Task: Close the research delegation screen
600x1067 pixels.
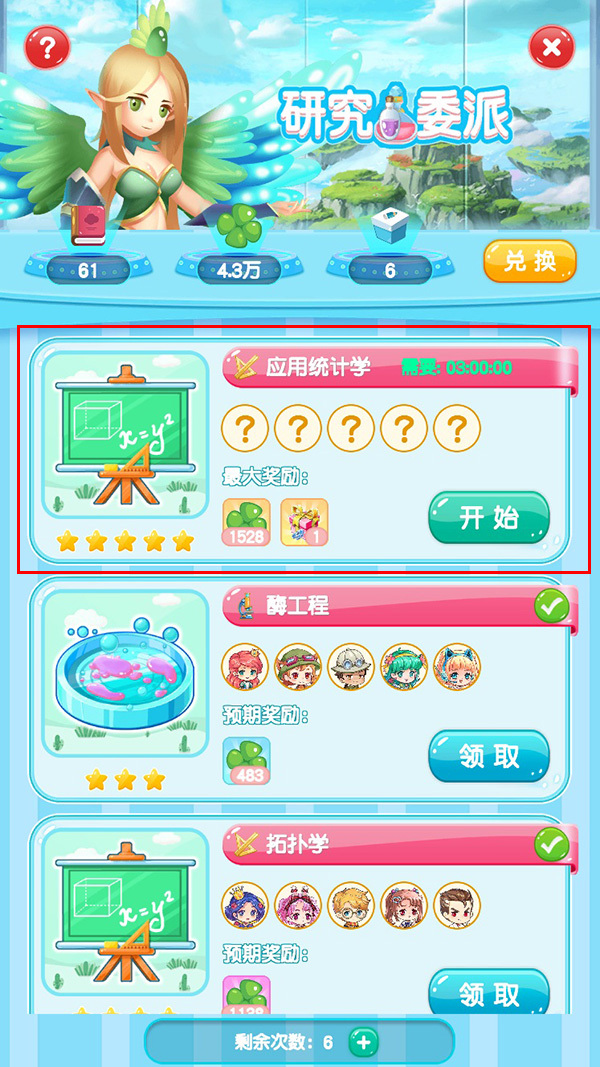Action: [551, 47]
